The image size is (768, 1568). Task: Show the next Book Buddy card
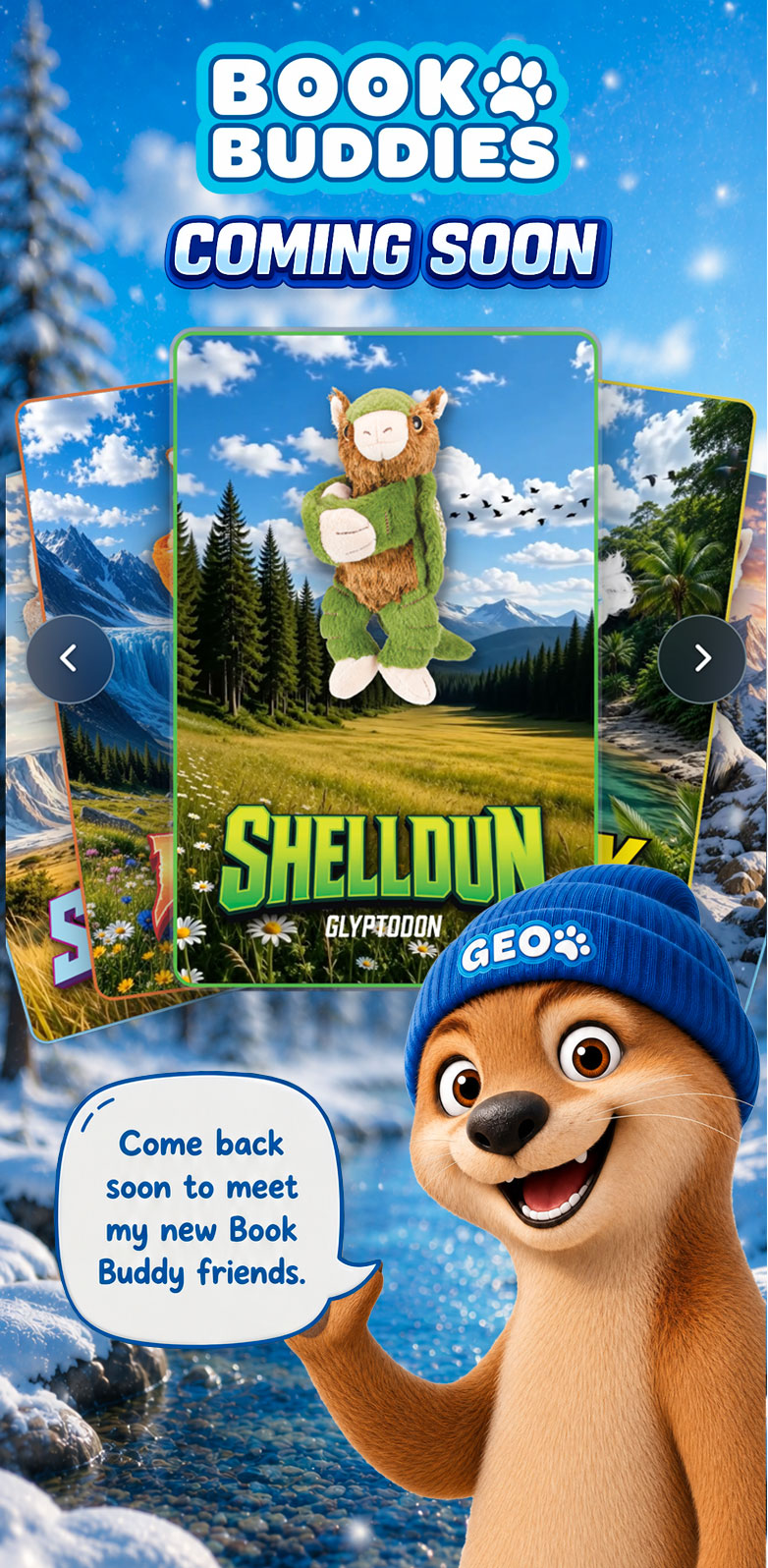pos(701,658)
